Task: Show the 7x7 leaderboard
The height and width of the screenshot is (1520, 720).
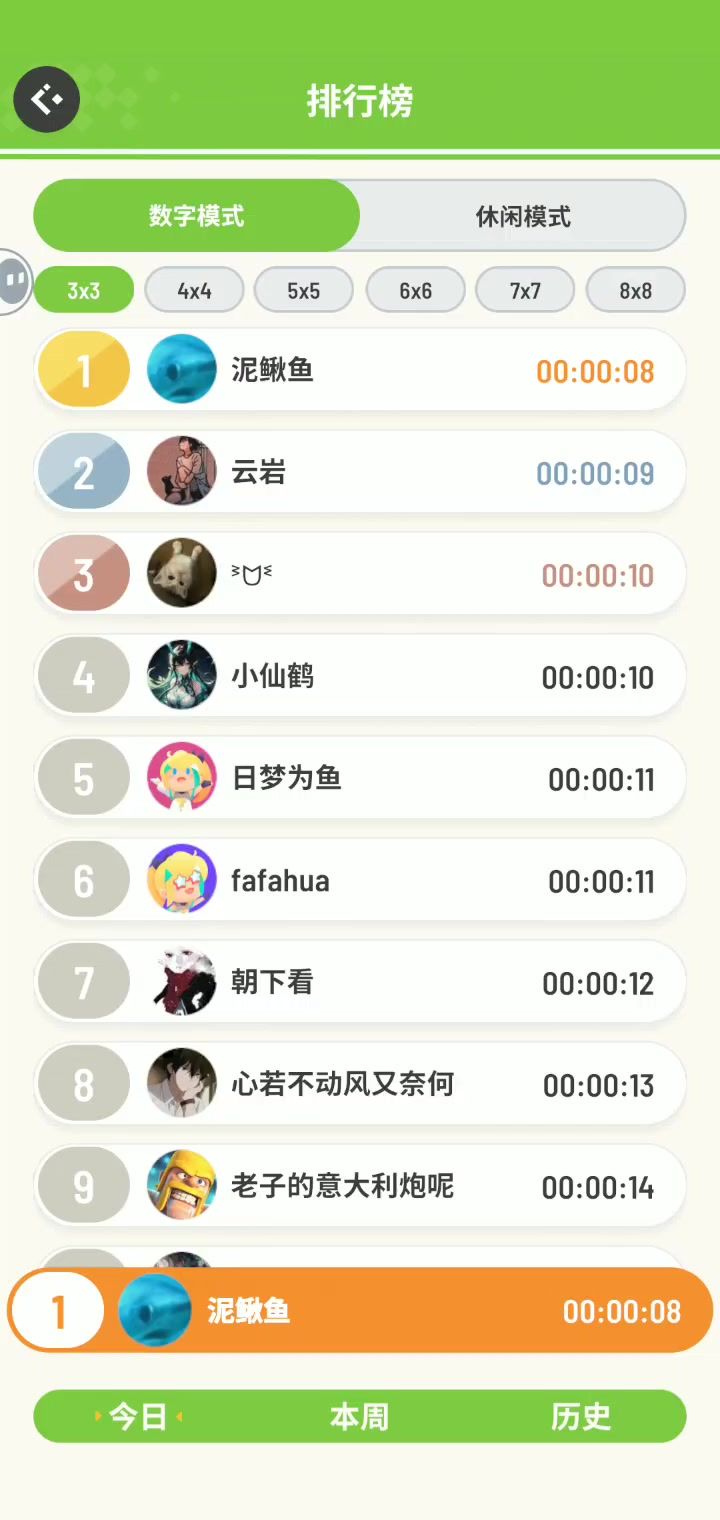Action: coord(525,291)
